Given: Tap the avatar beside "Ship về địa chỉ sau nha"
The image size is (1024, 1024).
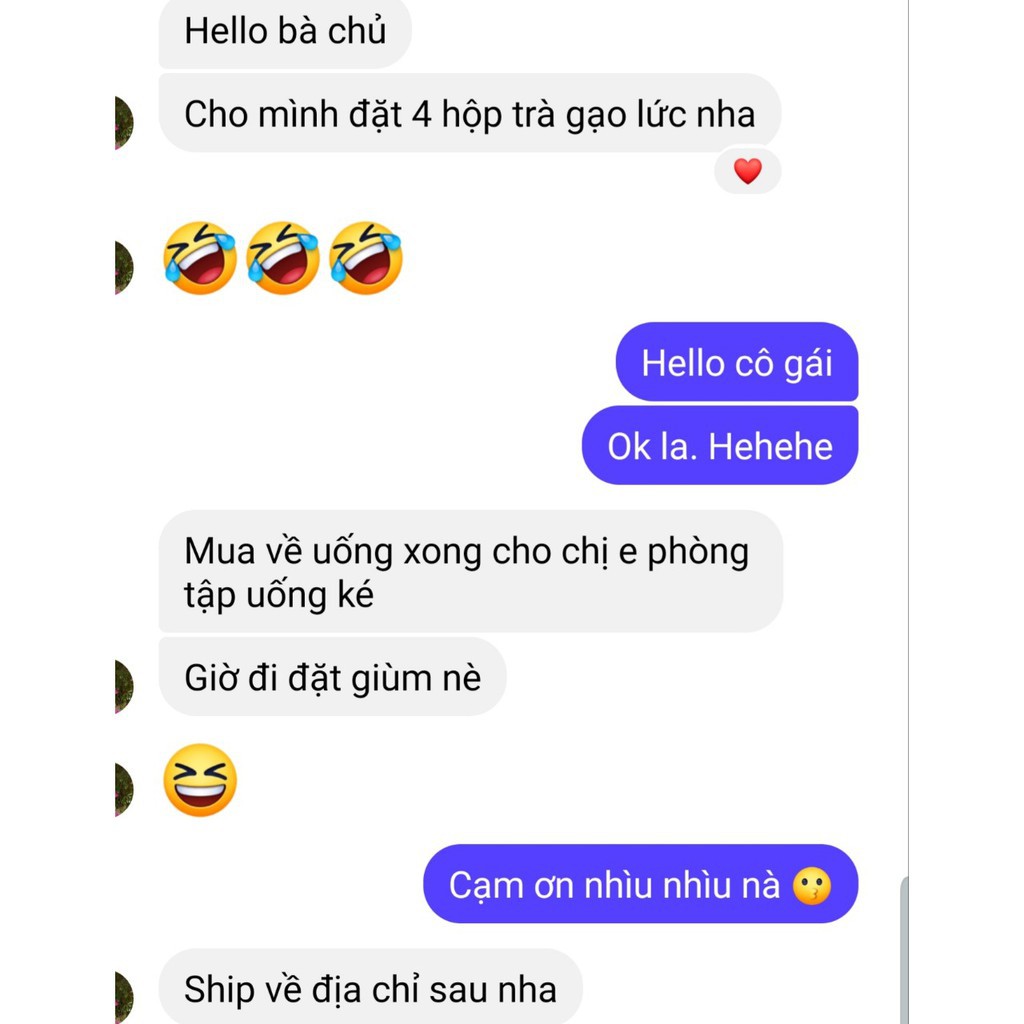Looking at the screenshot, I should (123, 997).
